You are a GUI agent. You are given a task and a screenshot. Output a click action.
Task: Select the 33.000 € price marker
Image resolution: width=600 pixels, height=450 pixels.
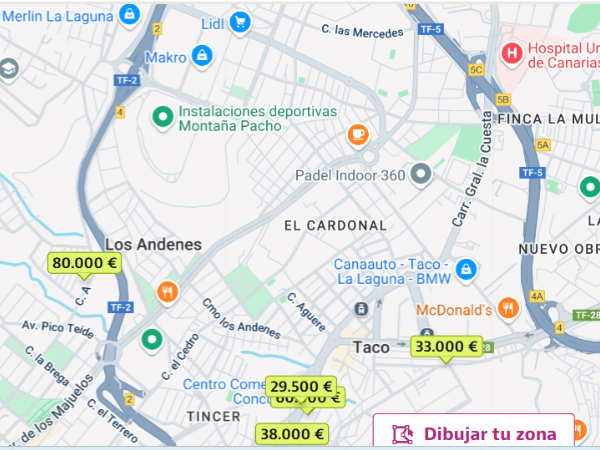[x=446, y=347]
